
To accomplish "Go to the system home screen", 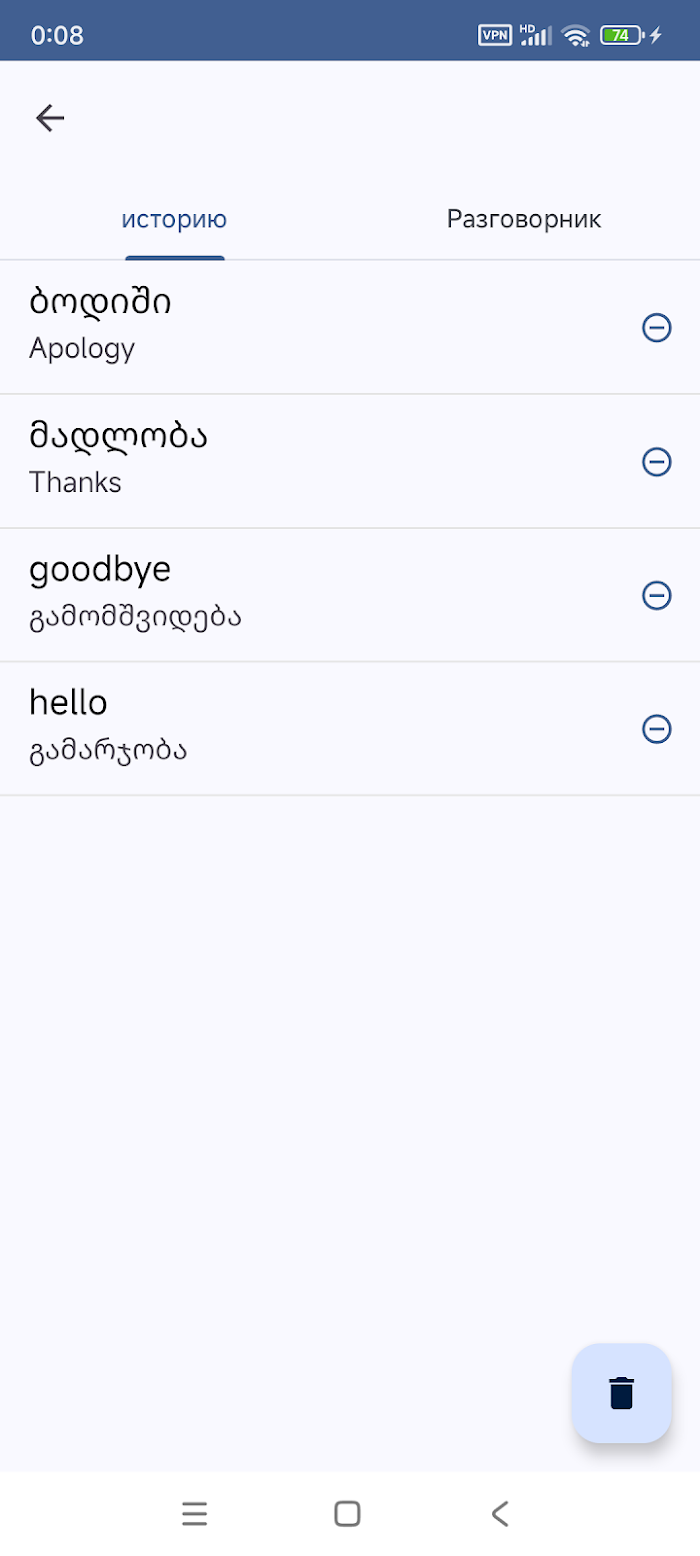I will [x=347, y=1514].
